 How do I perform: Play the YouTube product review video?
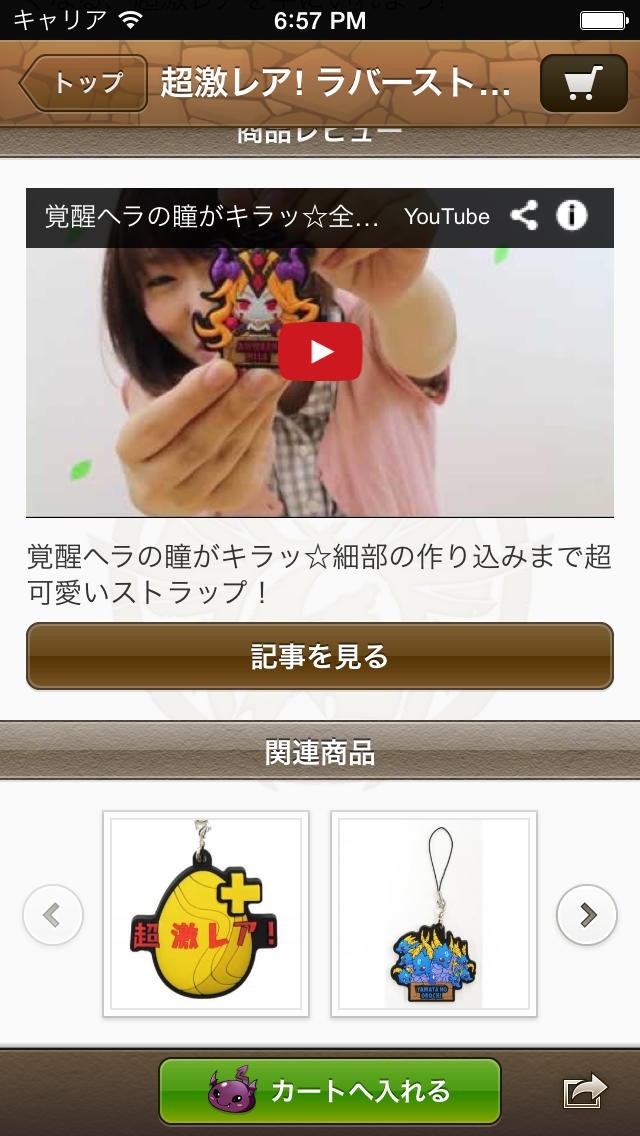tap(320, 351)
